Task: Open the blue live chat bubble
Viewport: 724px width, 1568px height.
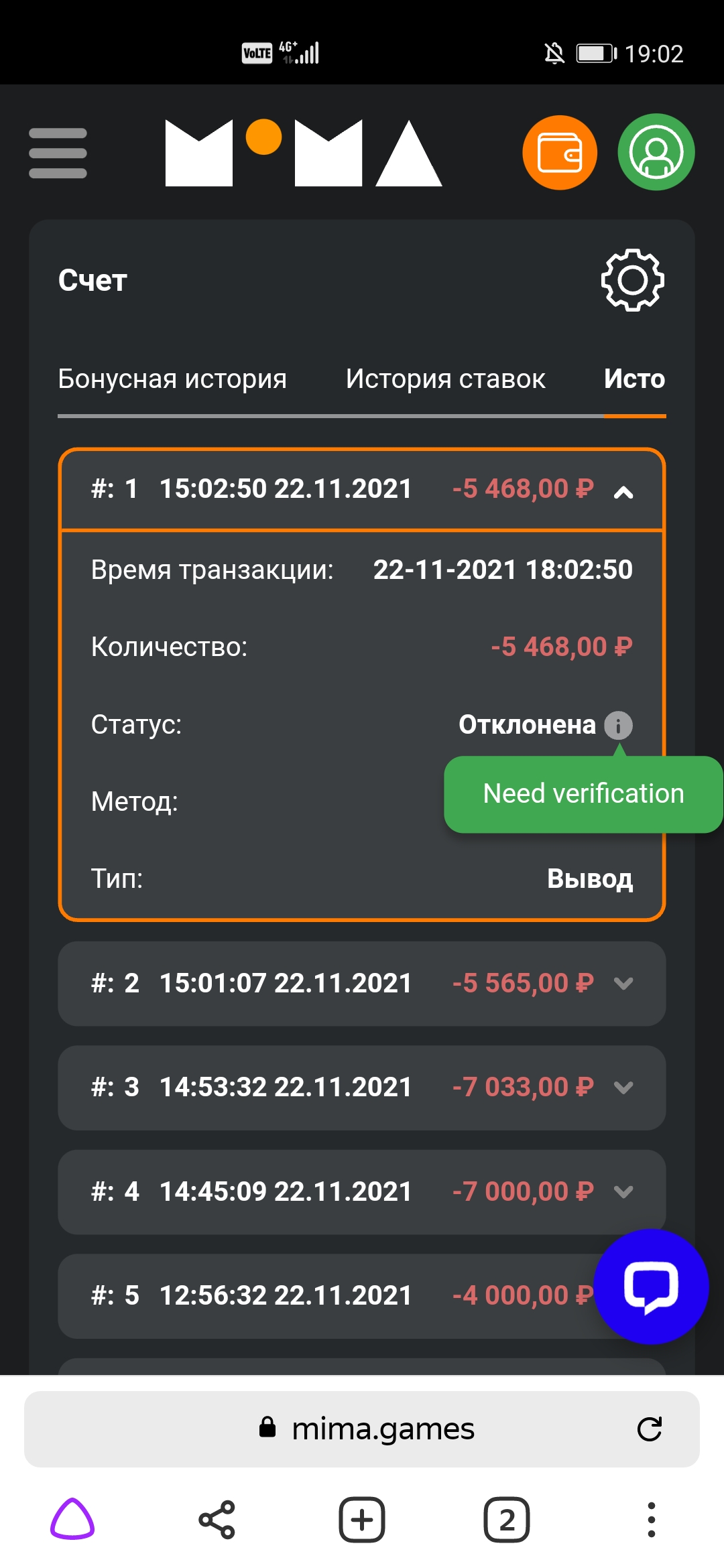Action: pyautogui.click(x=651, y=1287)
